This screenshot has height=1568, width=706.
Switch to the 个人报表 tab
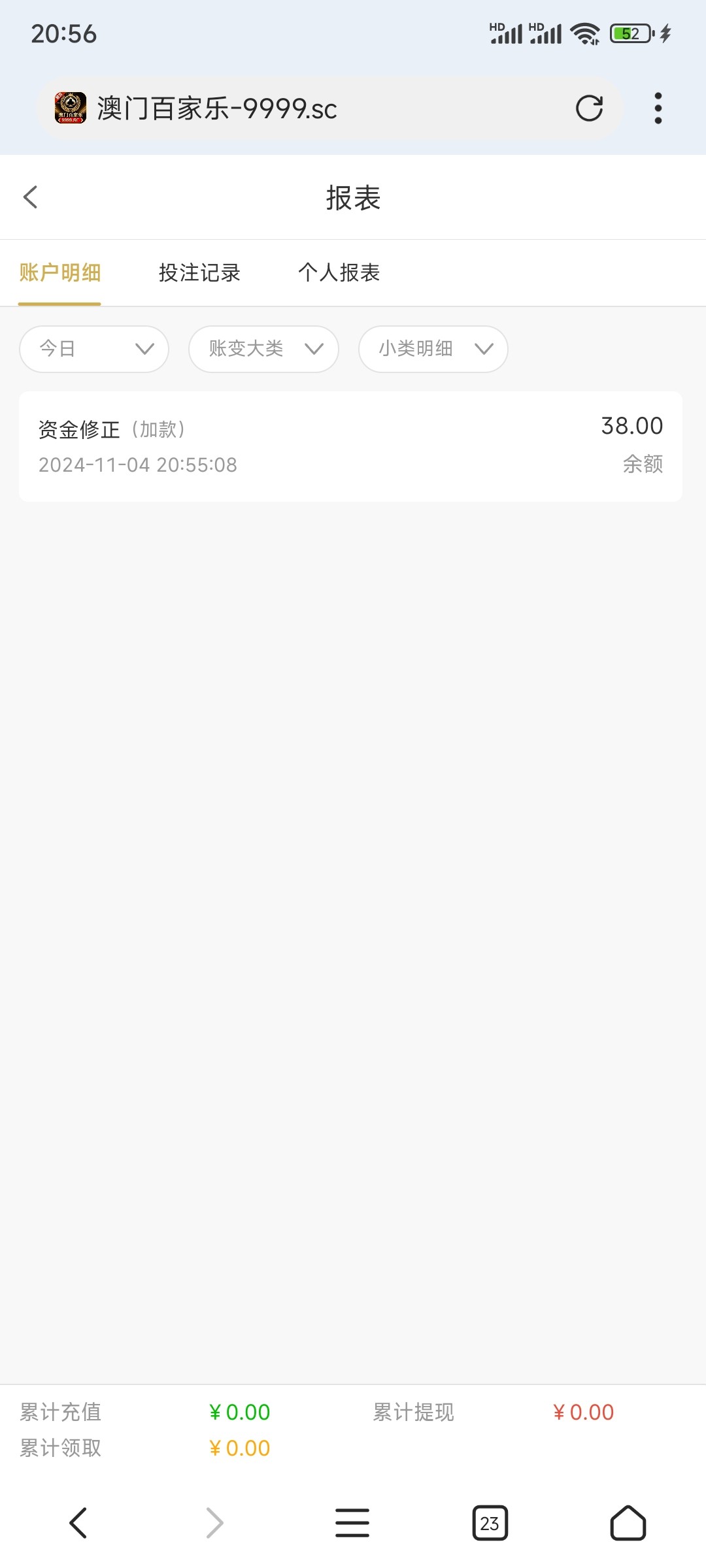coord(339,272)
